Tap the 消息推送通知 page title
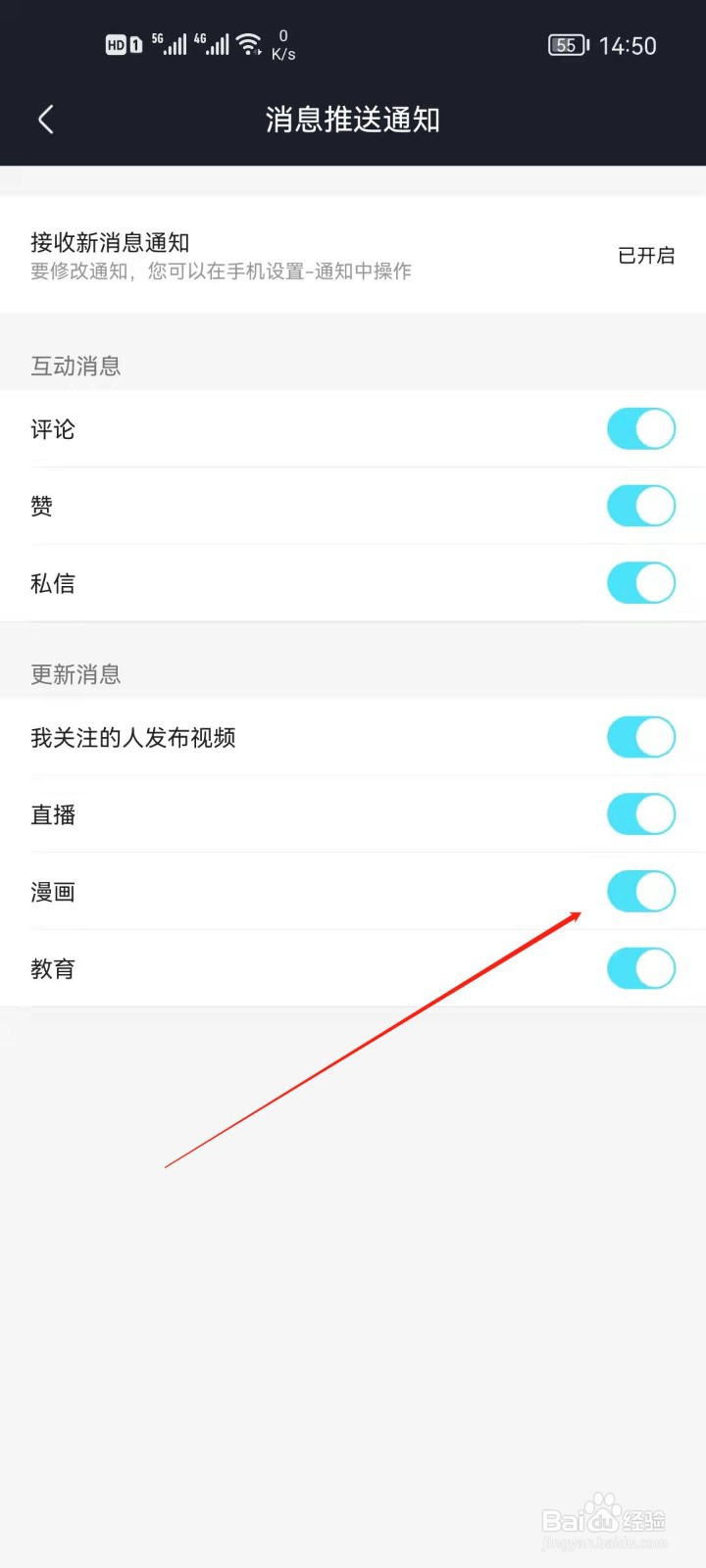The image size is (706, 1568). [352, 119]
